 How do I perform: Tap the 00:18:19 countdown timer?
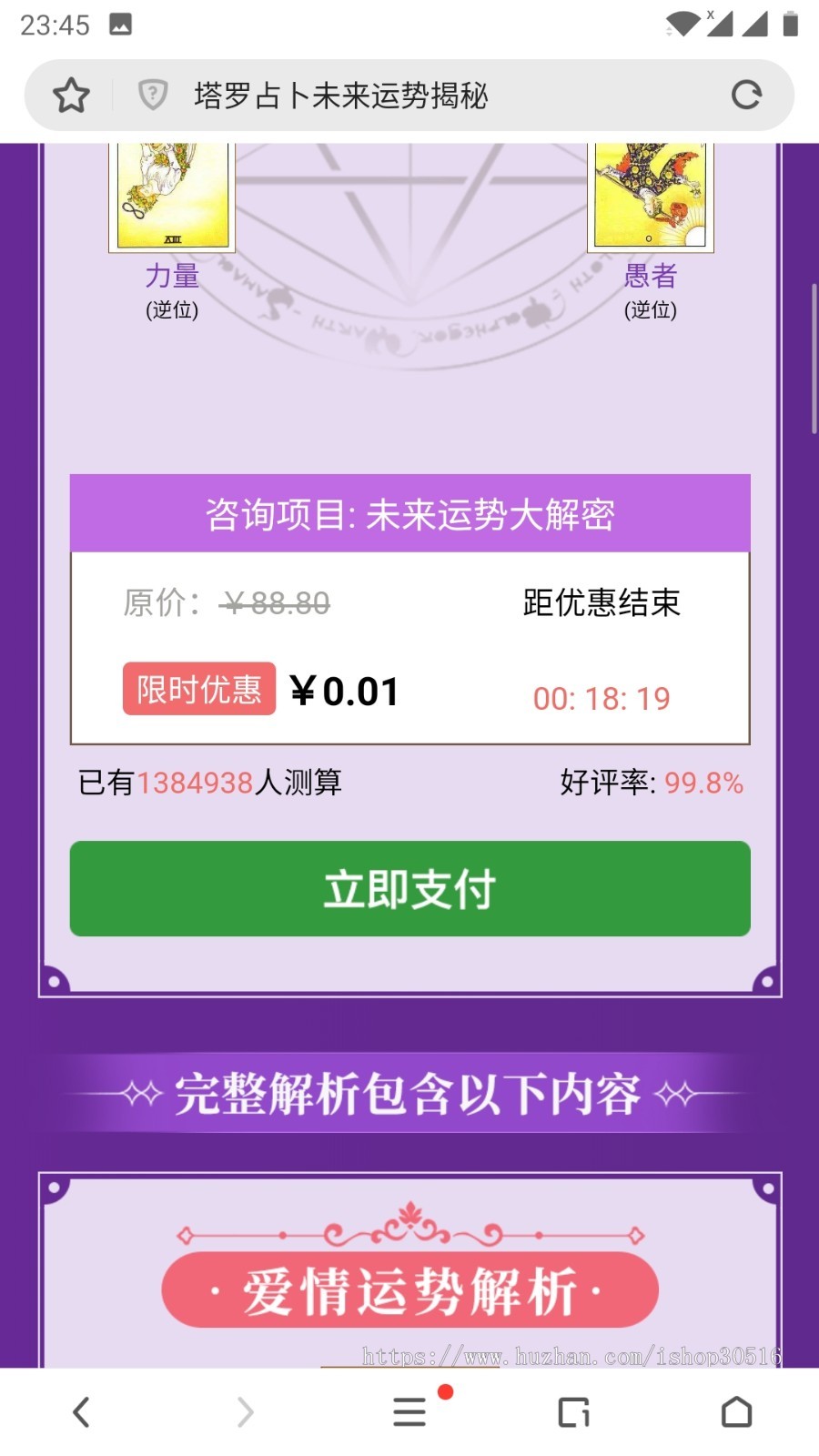pos(602,698)
